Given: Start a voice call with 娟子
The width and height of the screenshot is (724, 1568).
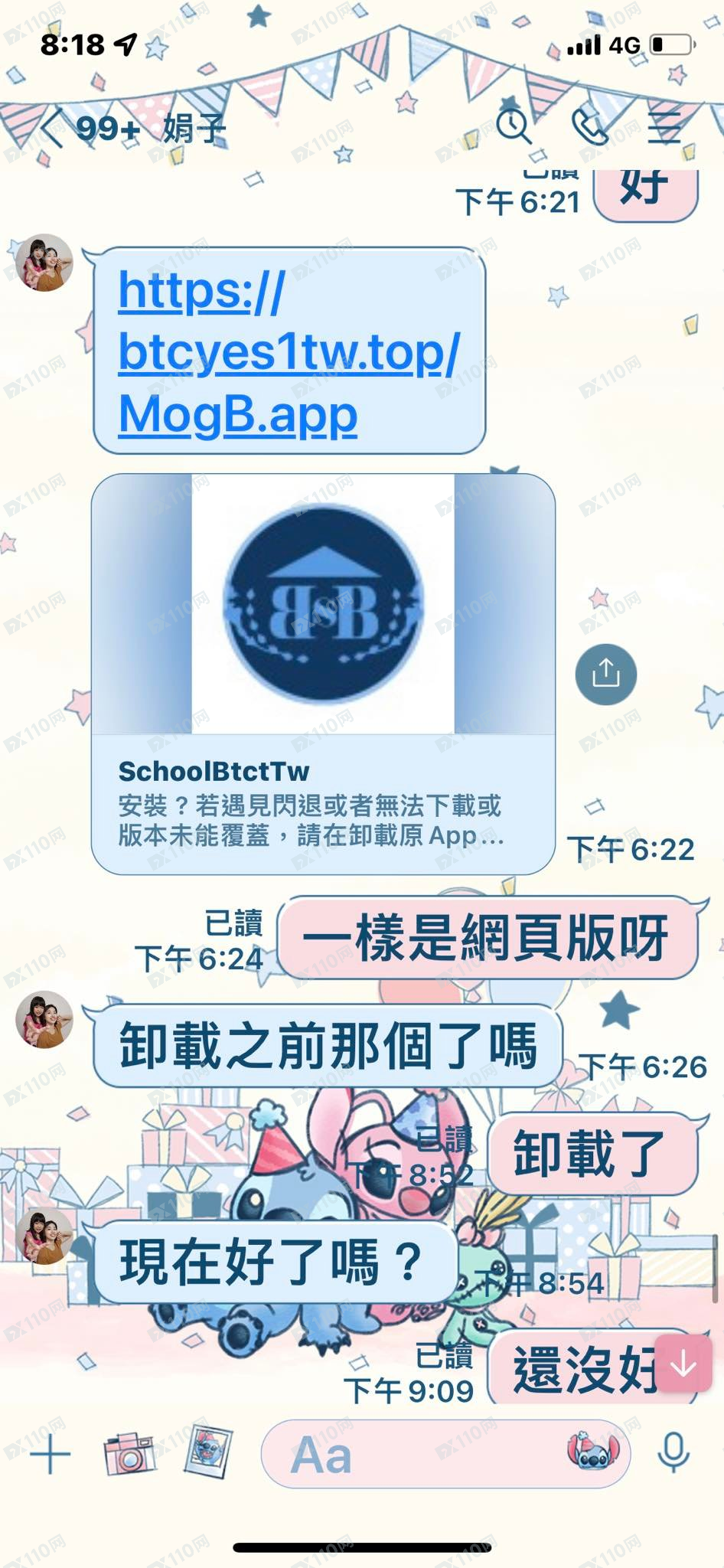Looking at the screenshot, I should click(x=590, y=125).
